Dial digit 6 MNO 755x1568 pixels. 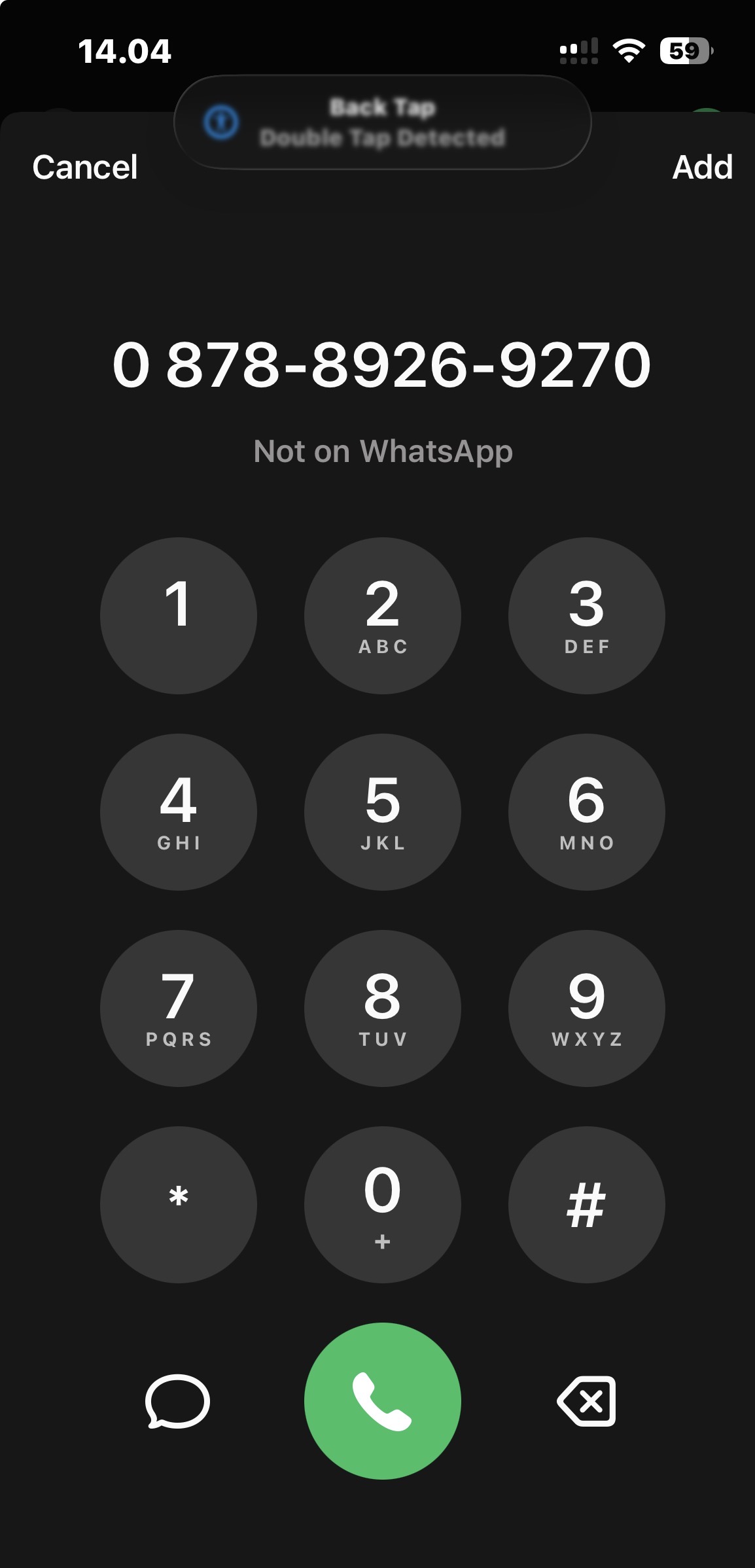point(586,812)
